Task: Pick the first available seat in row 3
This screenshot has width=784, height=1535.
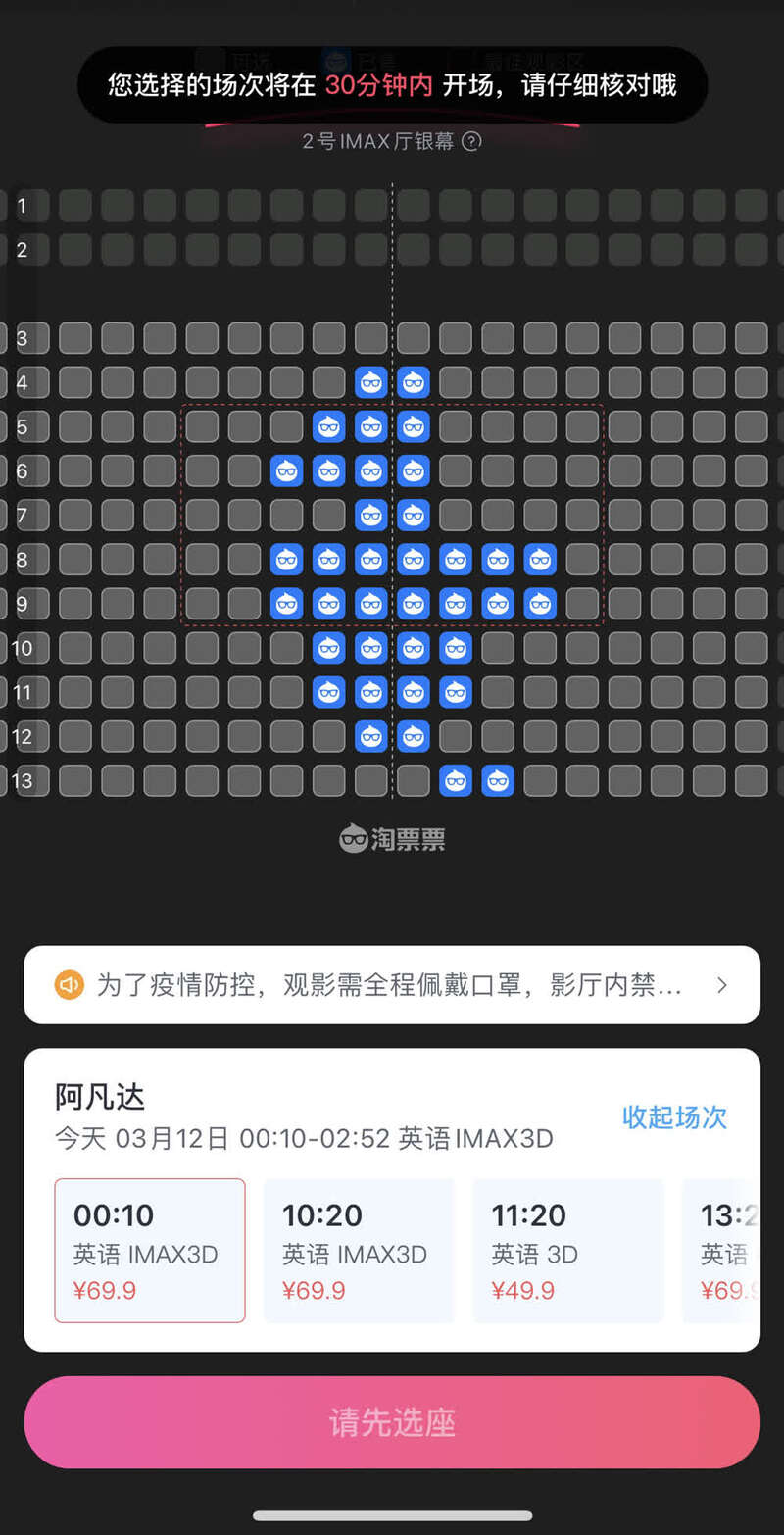Action: pyautogui.click(x=75, y=338)
